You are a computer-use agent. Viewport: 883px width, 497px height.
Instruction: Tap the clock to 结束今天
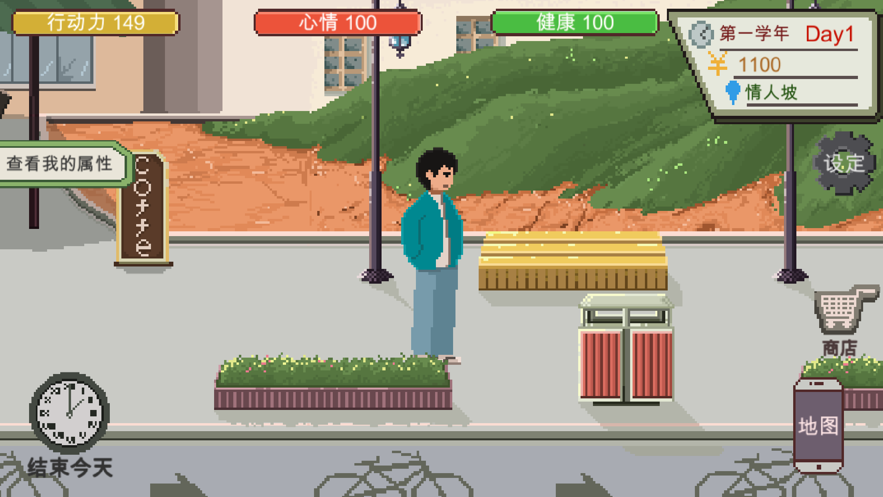(69, 413)
